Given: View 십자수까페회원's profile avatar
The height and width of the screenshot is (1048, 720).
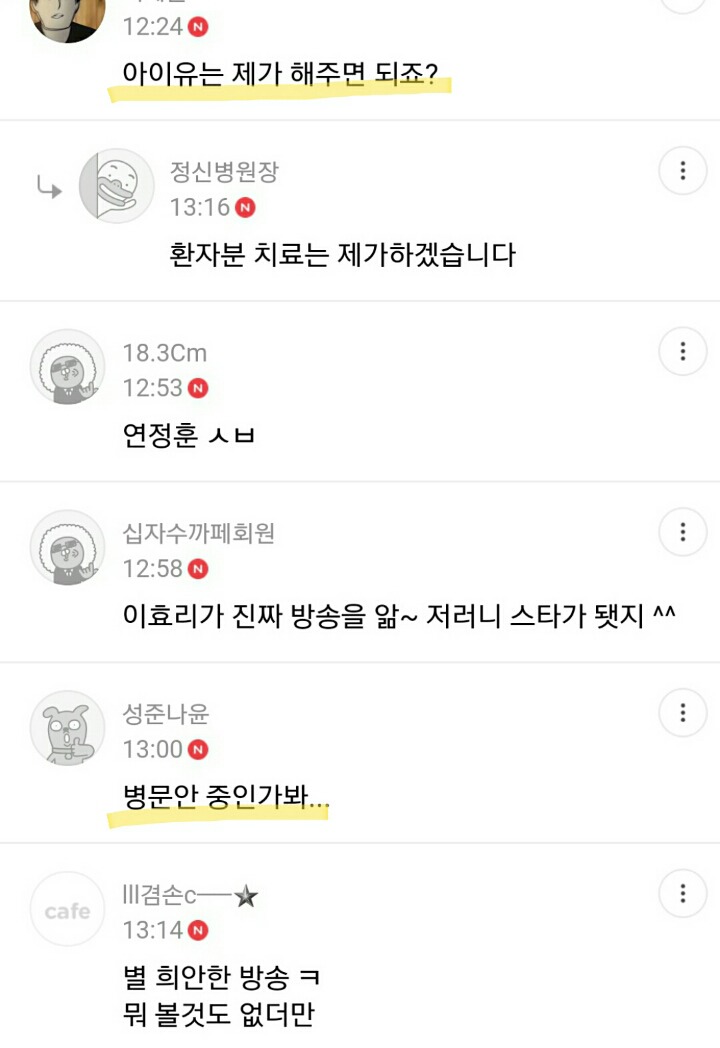Looking at the screenshot, I should [x=68, y=547].
